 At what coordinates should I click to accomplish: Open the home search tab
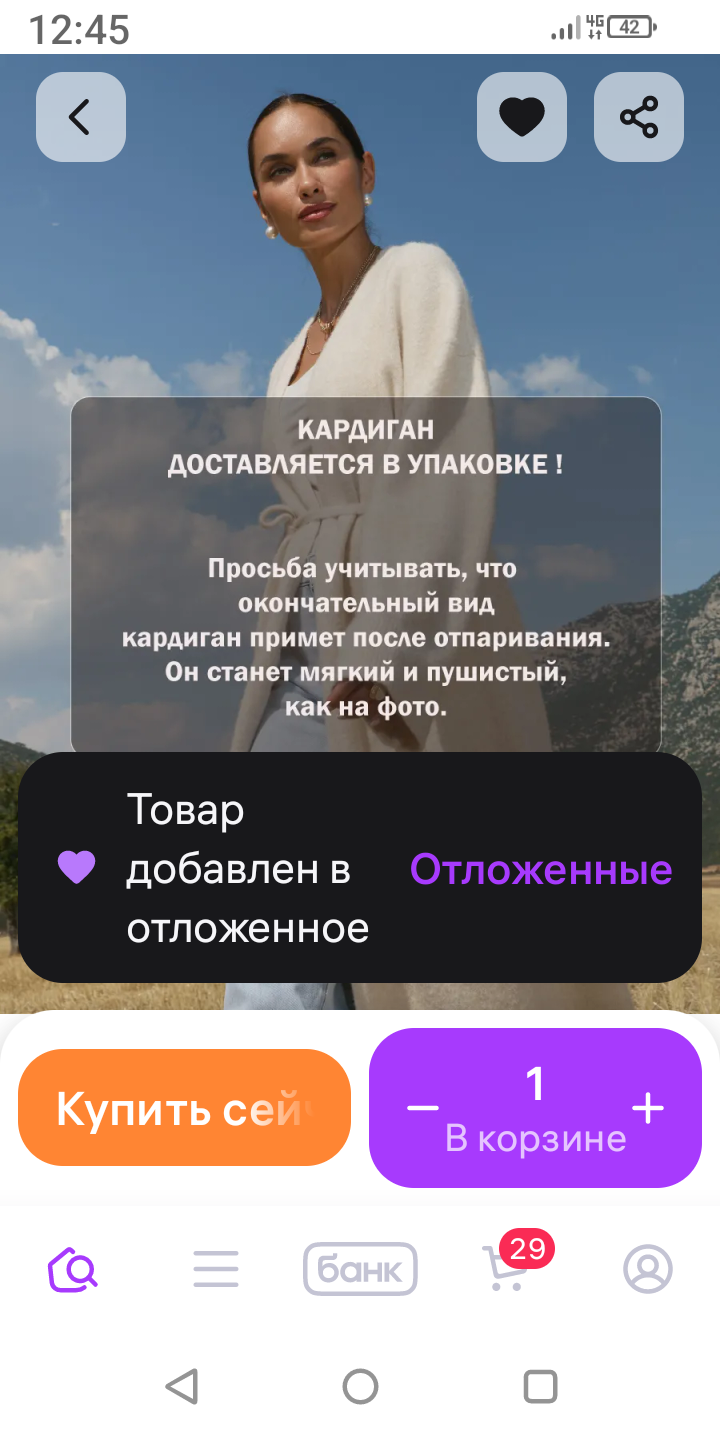[73, 1270]
